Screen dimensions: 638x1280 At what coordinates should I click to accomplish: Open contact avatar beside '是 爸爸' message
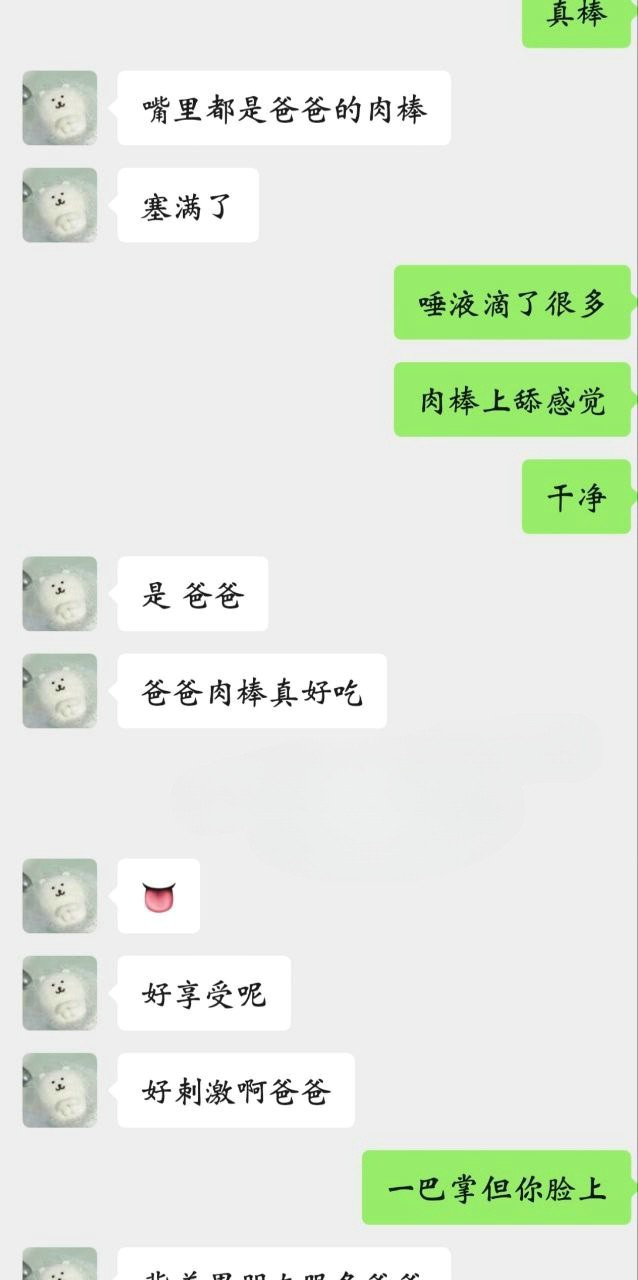(x=60, y=593)
